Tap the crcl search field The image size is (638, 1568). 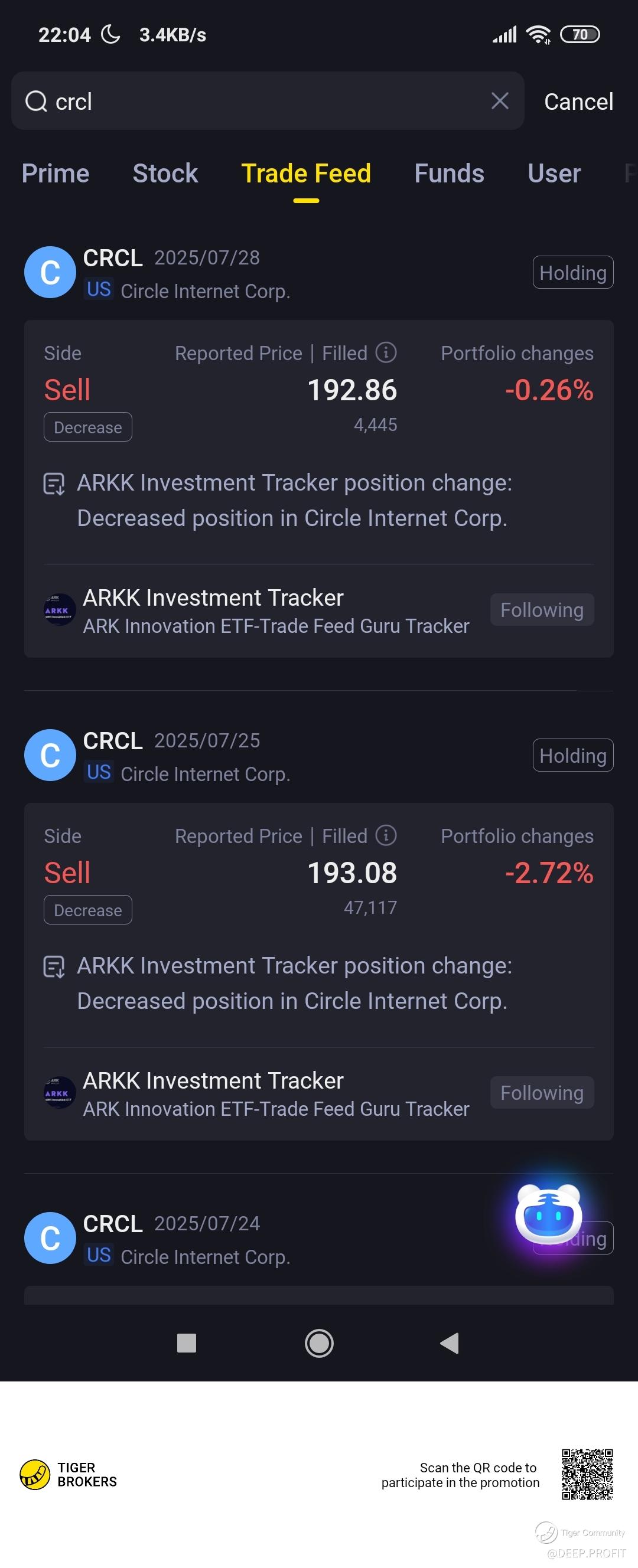pos(256,101)
